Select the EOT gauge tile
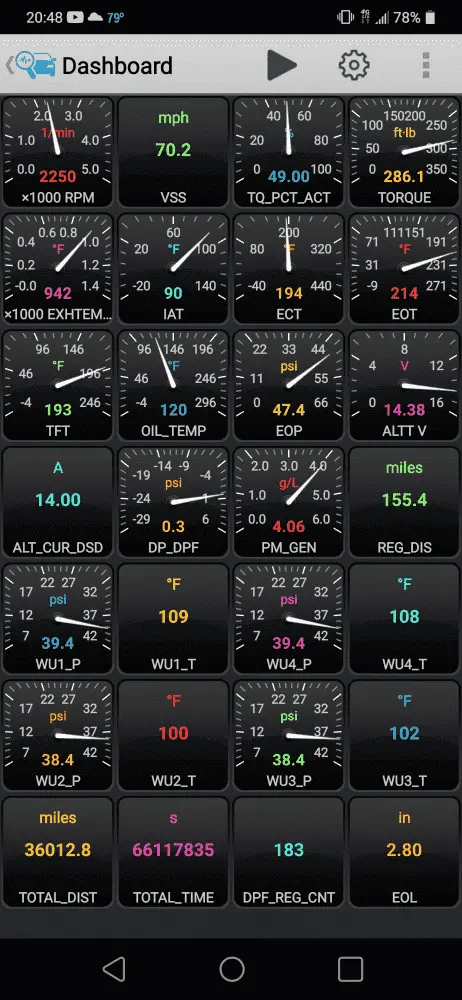Viewport: 462px width, 1000px height. tap(404, 268)
